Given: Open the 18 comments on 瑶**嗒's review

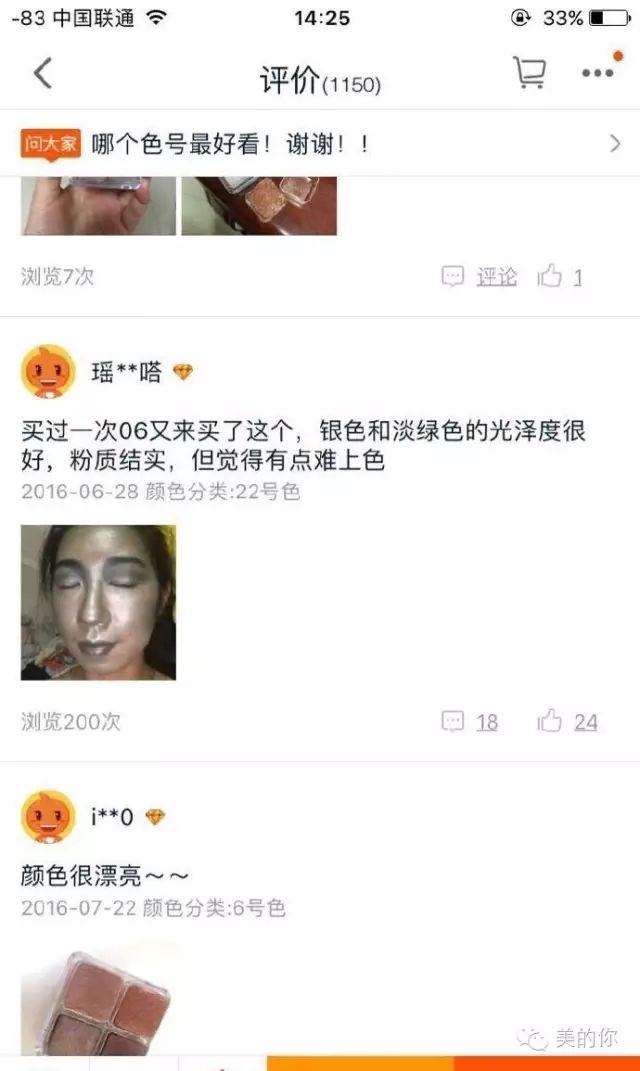Looking at the screenshot, I should (x=471, y=721).
